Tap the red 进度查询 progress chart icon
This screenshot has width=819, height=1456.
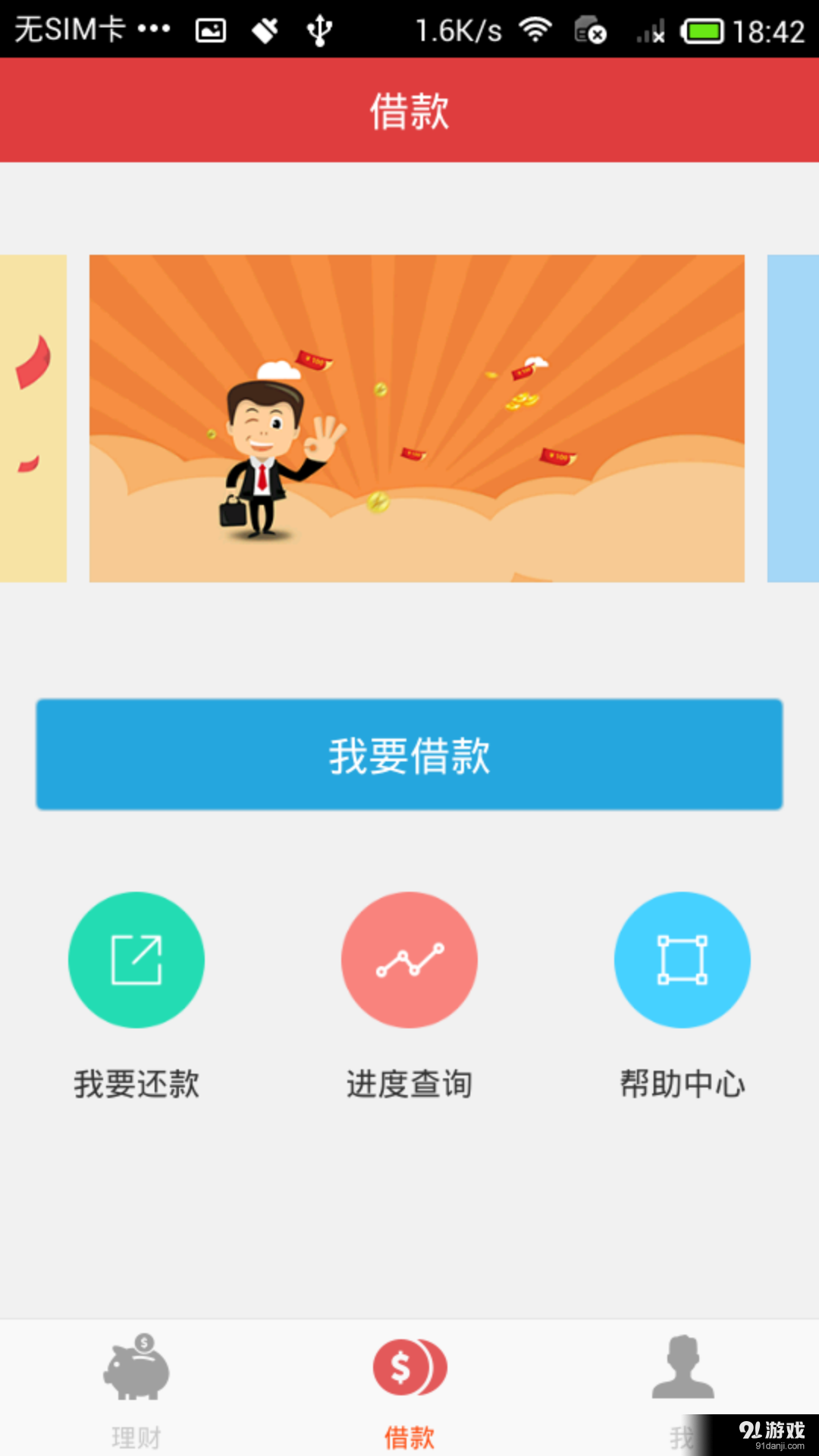click(x=409, y=959)
